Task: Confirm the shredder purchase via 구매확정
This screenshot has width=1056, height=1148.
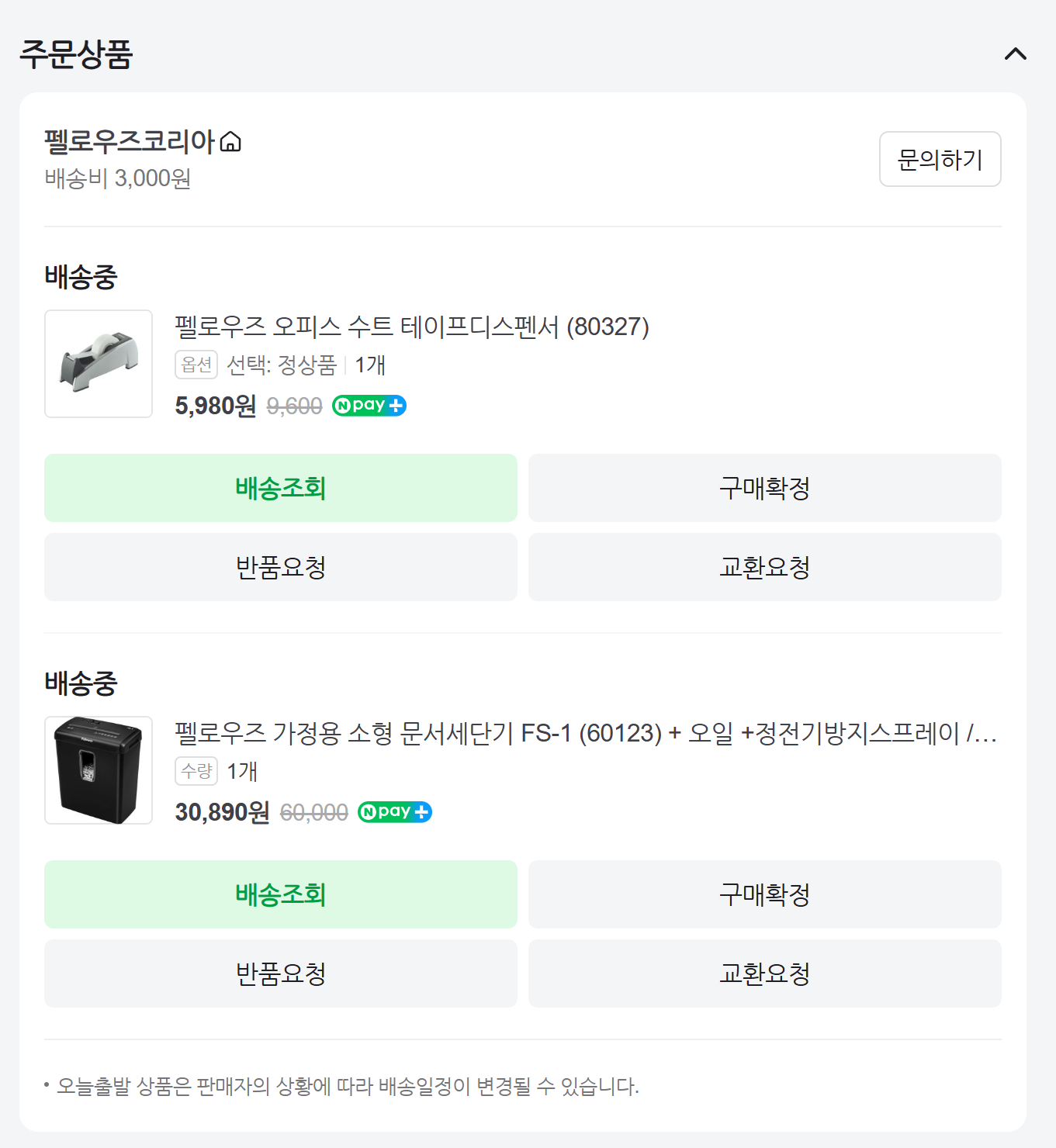Action: 763,894
